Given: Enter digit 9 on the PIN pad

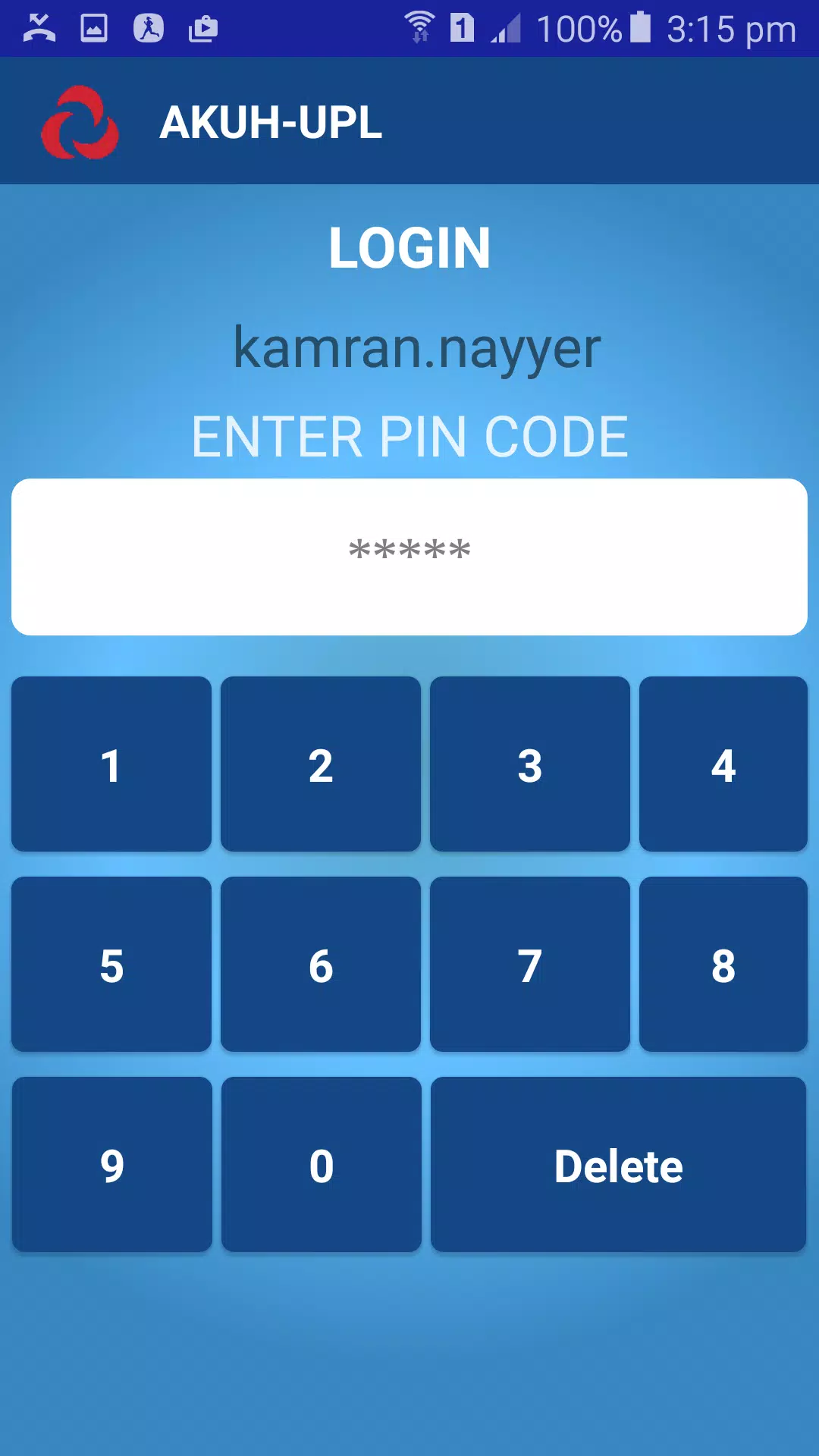Looking at the screenshot, I should pyautogui.click(x=111, y=1165).
